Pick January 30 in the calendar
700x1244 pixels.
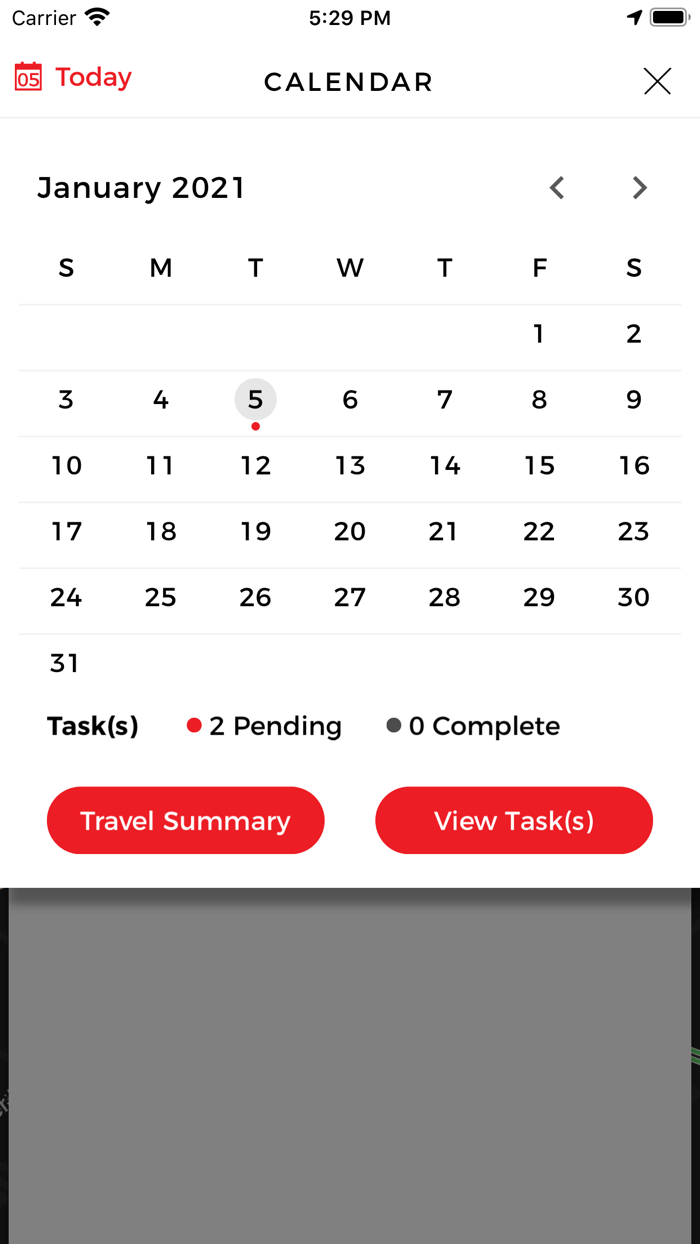click(634, 598)
